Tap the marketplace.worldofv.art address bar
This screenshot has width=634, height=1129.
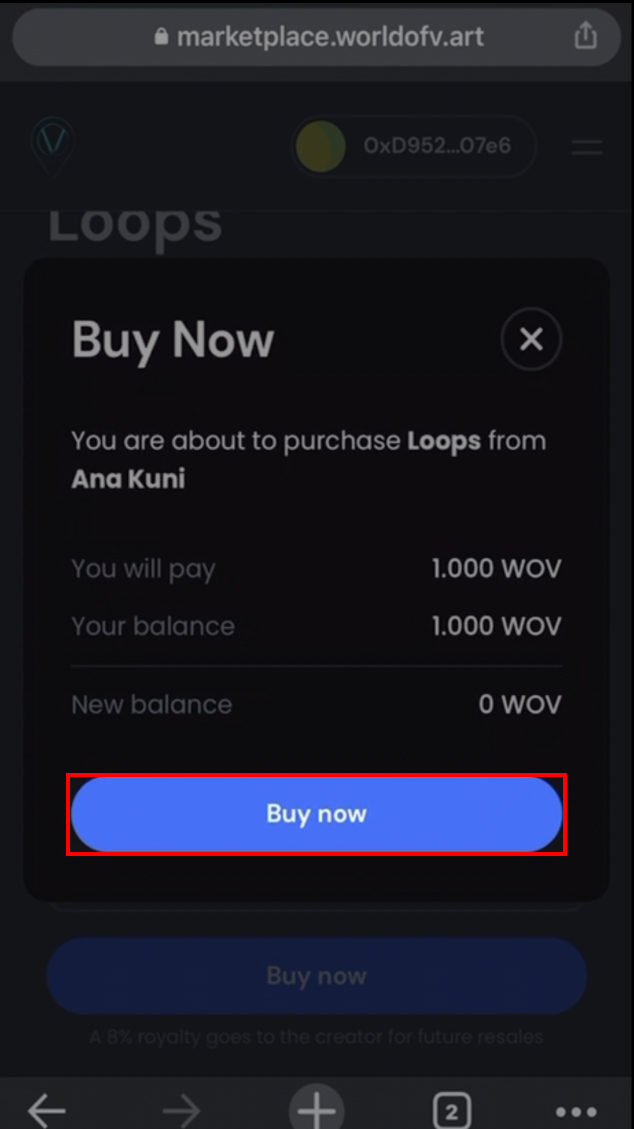[317, 37]
